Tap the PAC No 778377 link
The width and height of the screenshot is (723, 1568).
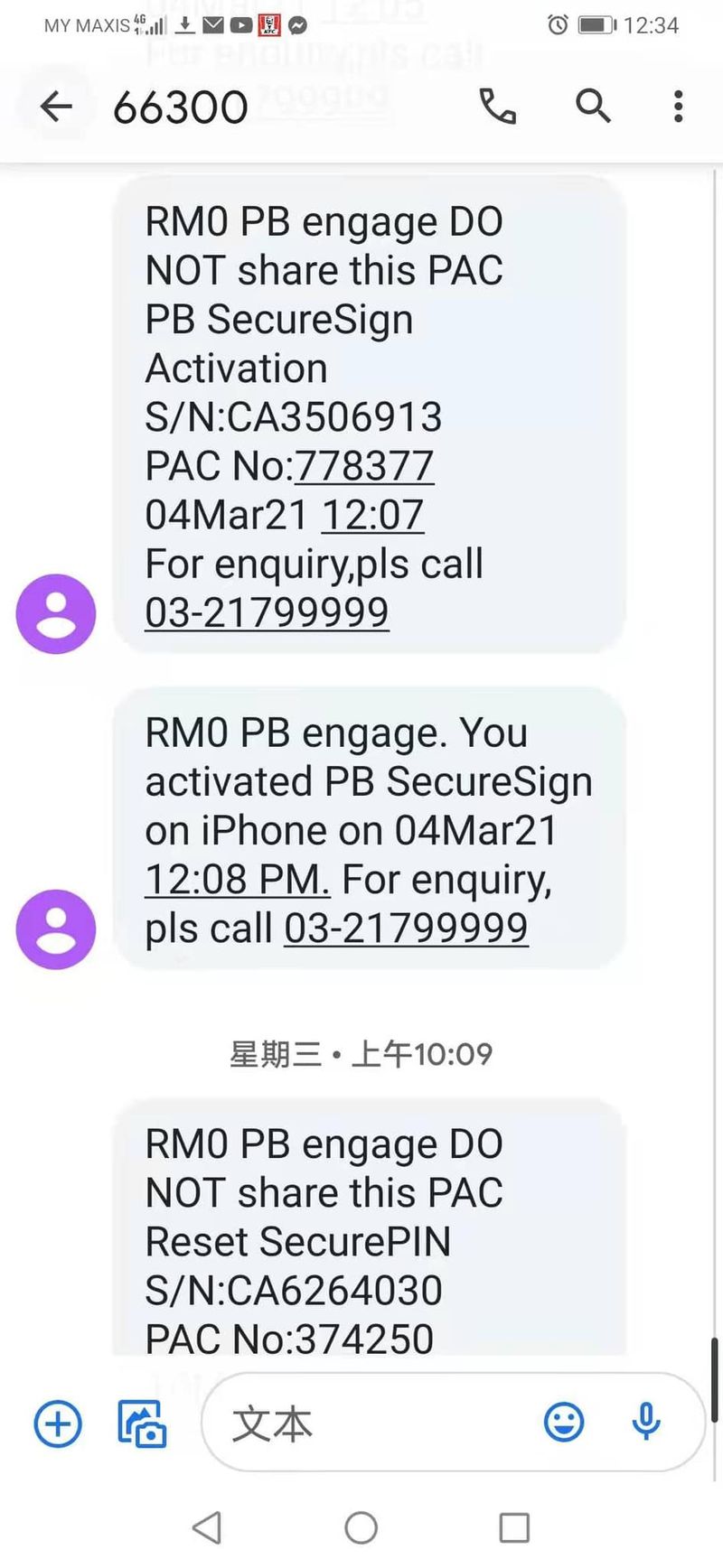pos(364,466)
